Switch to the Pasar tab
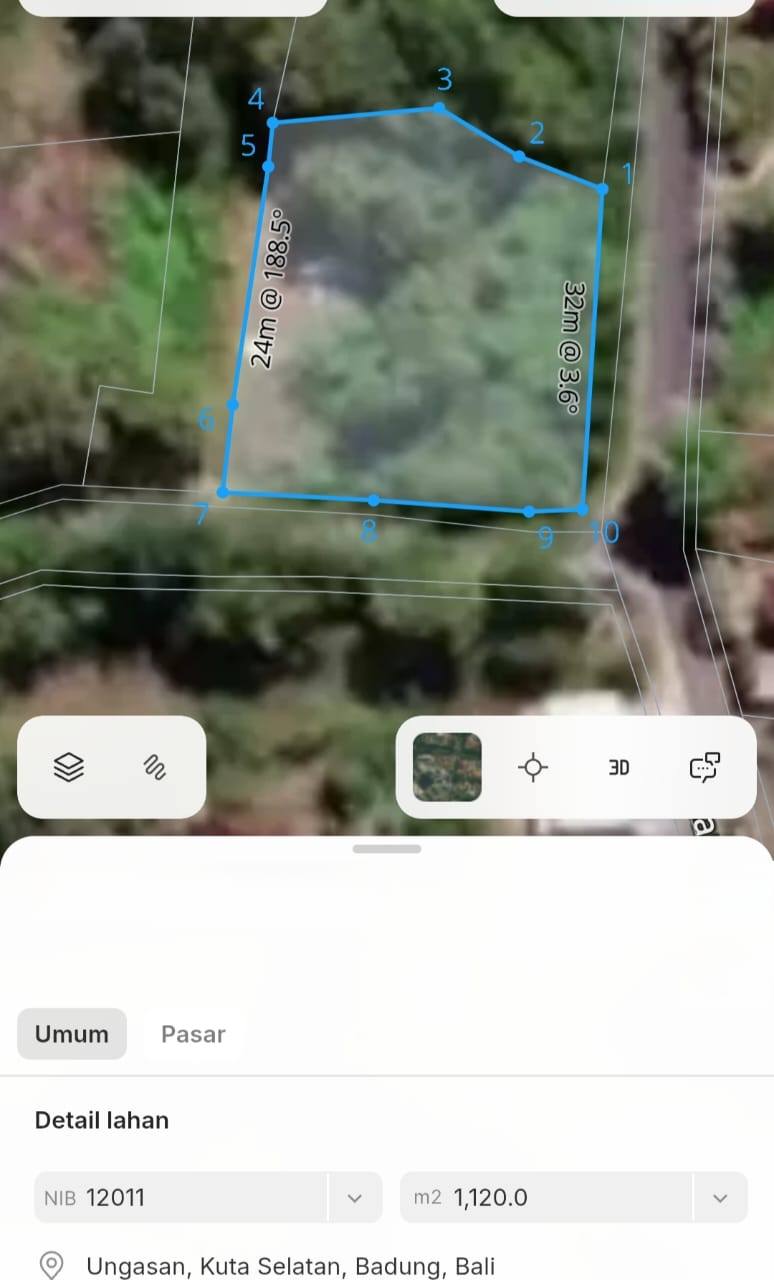Image resolution: width=774 pixels, height=1280 pixels. click(193, 1034)
